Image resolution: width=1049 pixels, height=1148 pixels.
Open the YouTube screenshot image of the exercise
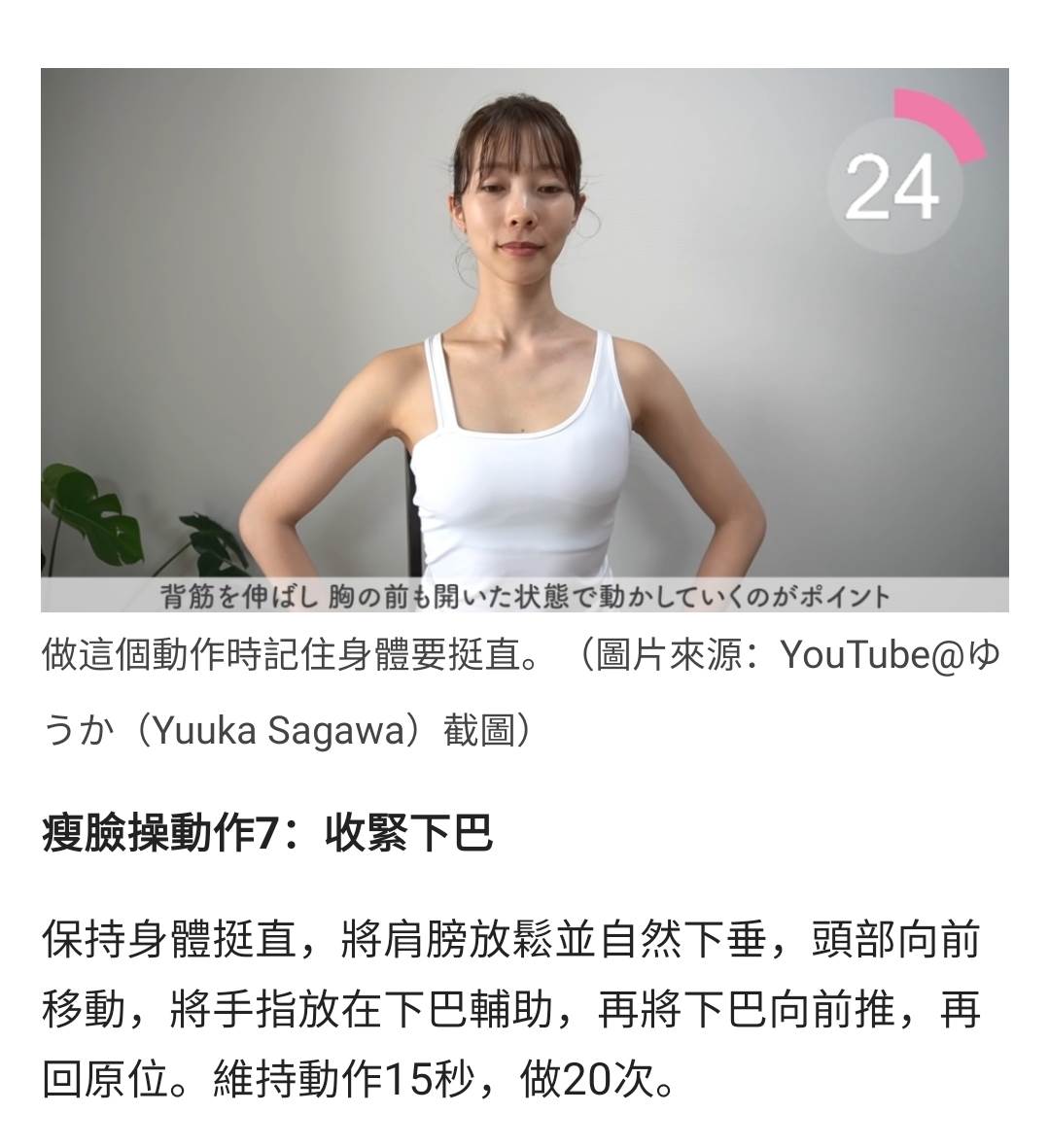pos(524,339)
